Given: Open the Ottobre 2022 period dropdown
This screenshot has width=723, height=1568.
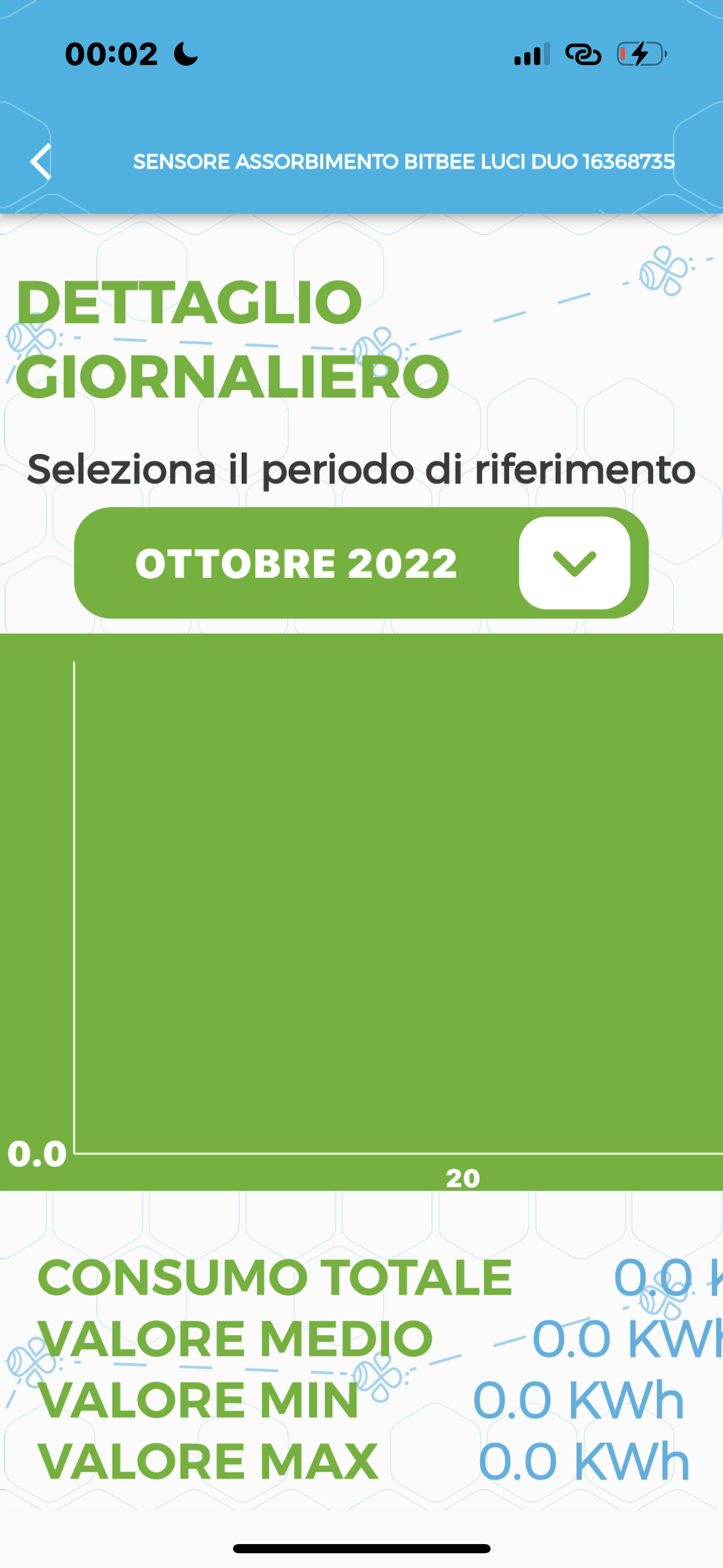Looking at the screenshot, I should (574, 563).
